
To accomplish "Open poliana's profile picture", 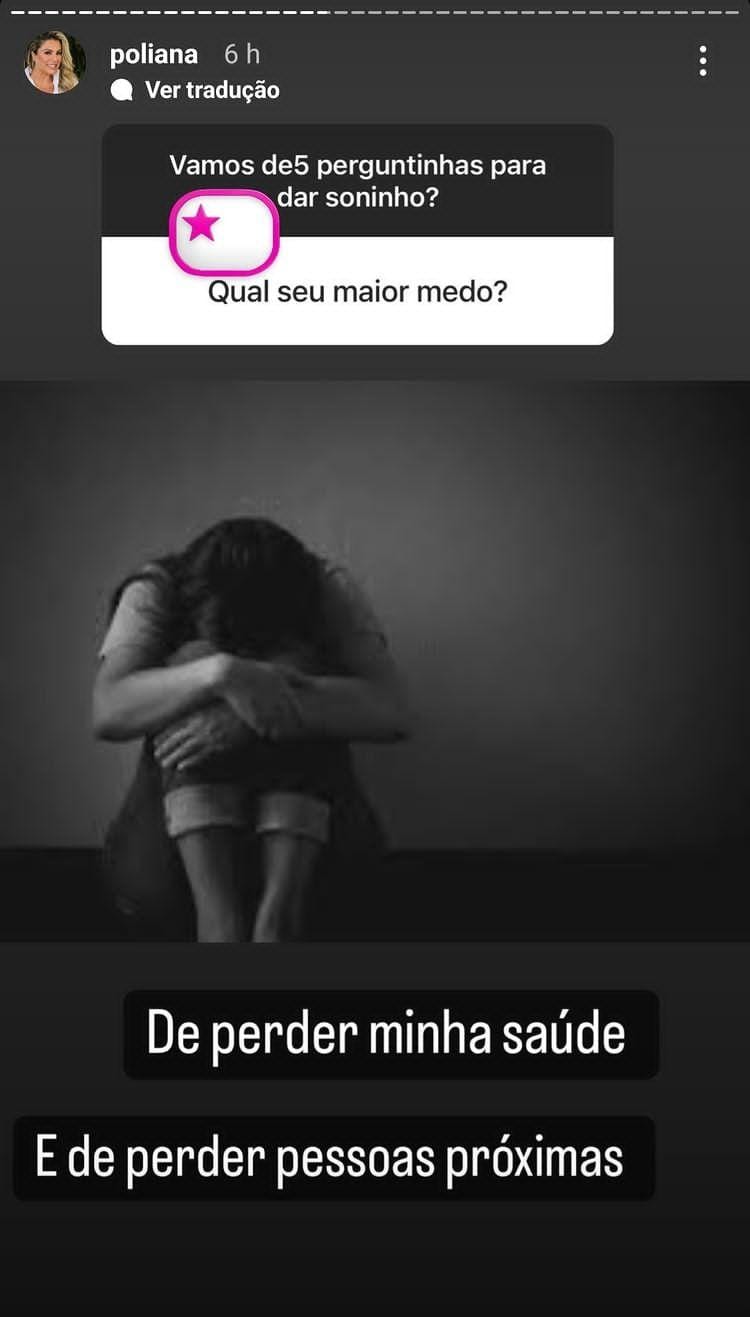I will click(x=54, y=62).
